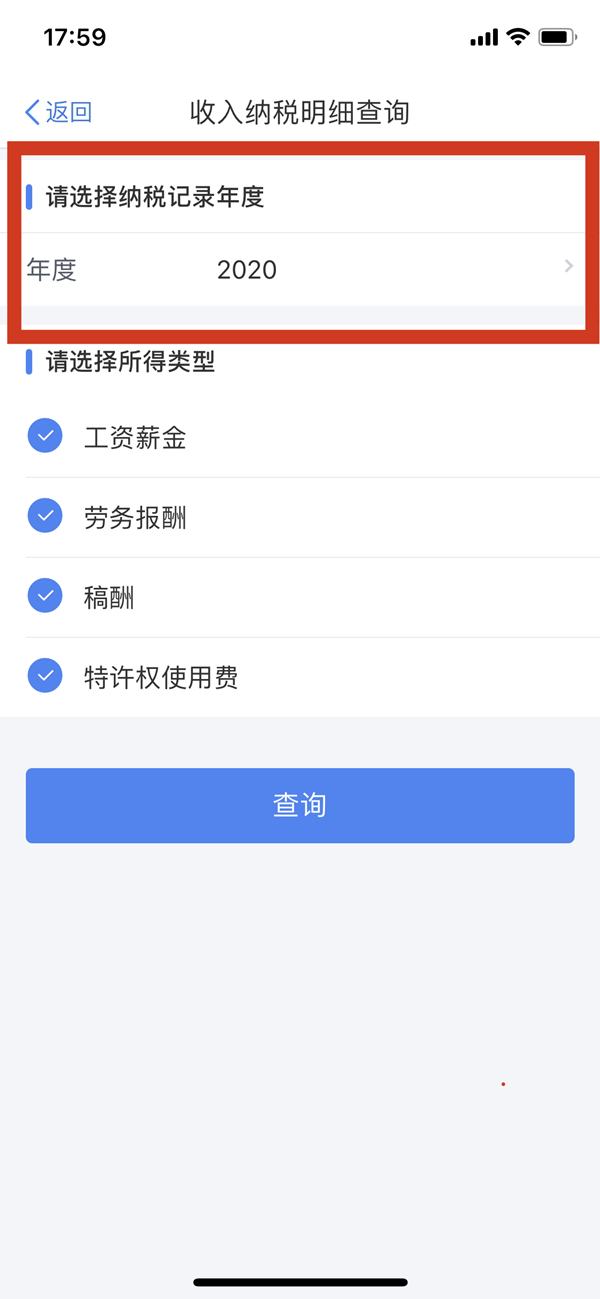
Task: Uncheck the 工资薪金 income type
Action: [x=45, y=436]
